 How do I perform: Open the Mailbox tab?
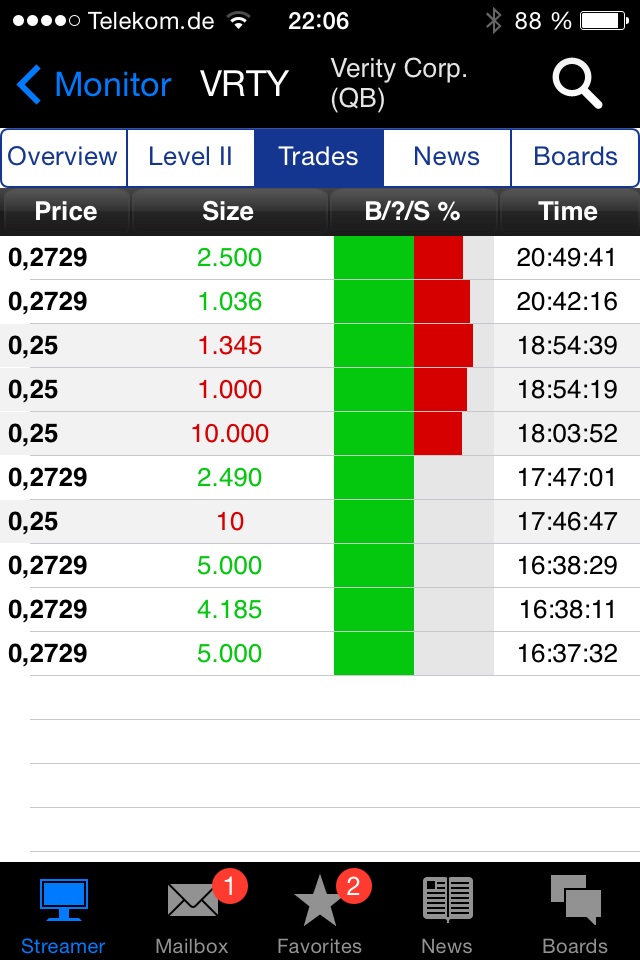coord(192,914)
